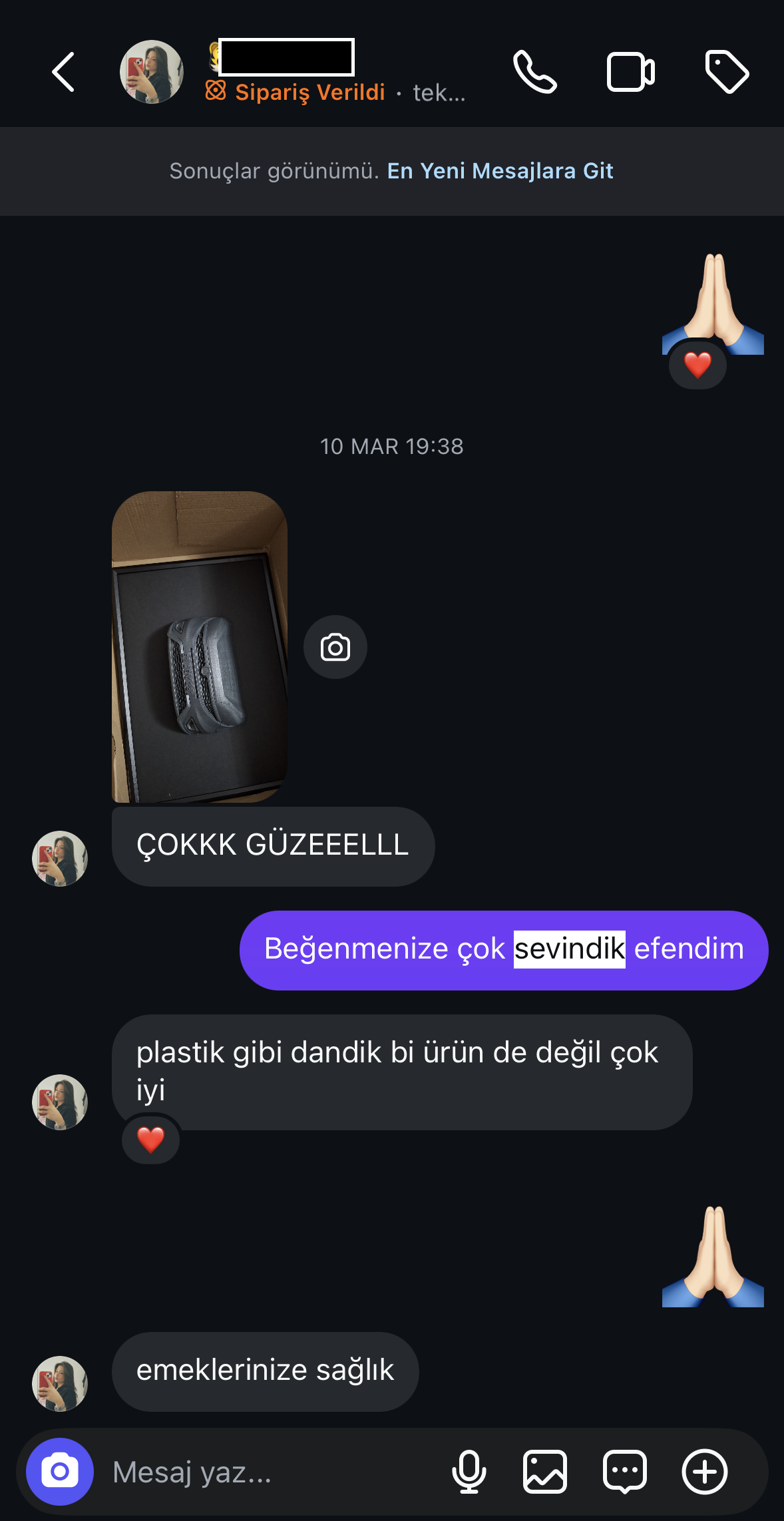Screen dimensions: 784x1521
Task: View heart reaction on the plastik gibi message
Action: [151, 1140]
